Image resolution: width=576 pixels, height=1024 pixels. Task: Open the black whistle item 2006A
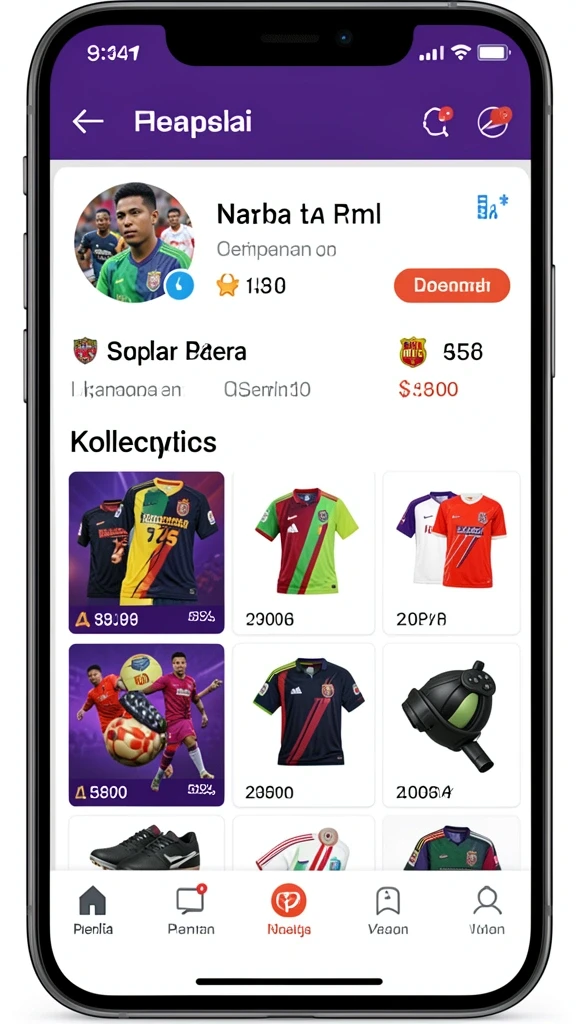[451, 725]
